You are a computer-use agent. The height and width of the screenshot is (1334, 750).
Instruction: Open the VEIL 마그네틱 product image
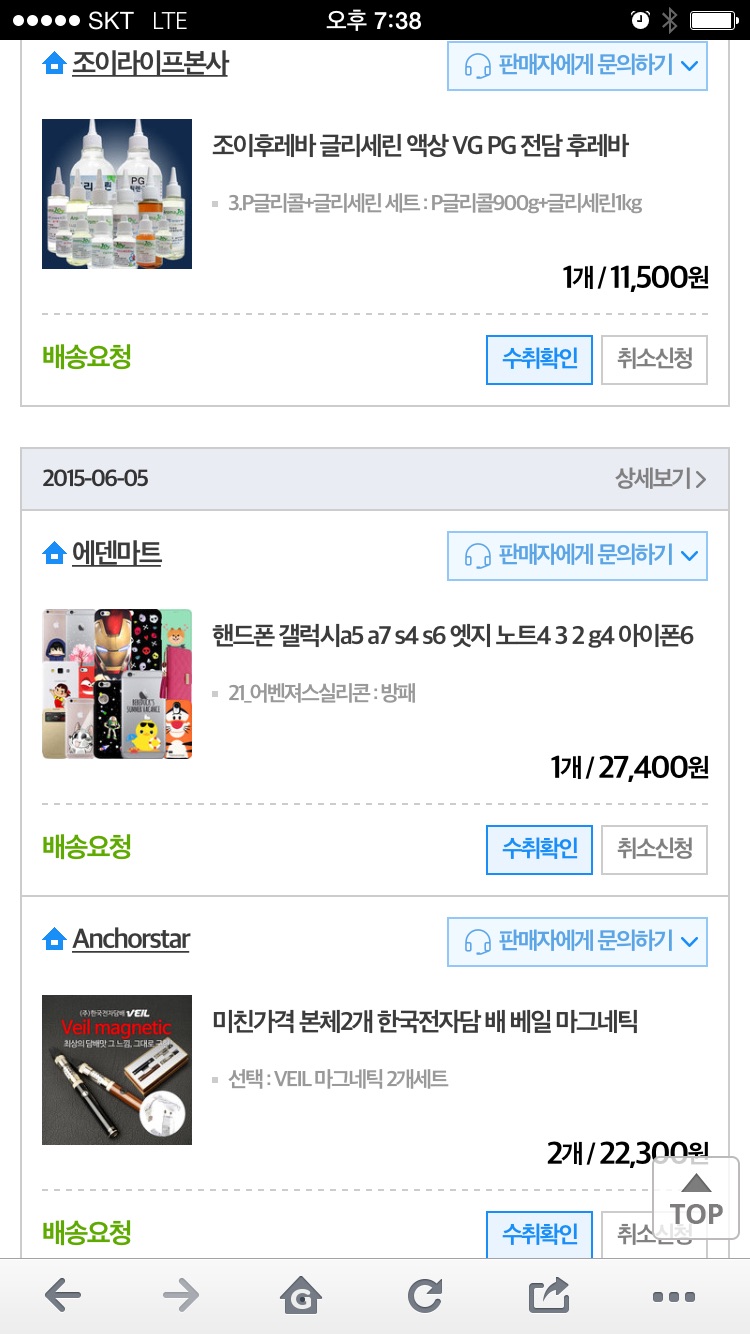[x=117, y=1070]
